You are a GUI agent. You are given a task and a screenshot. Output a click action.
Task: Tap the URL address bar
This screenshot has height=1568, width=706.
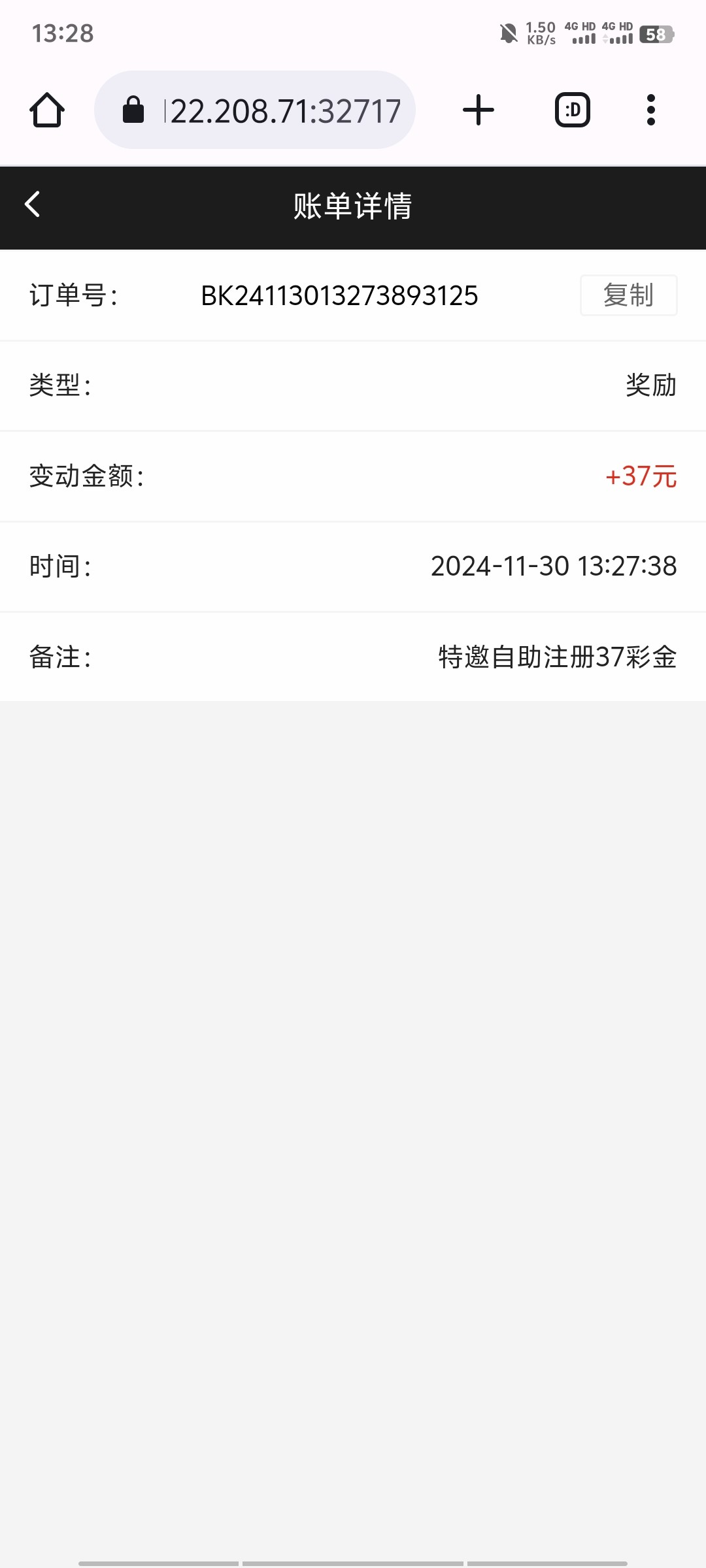coord(255,110)
